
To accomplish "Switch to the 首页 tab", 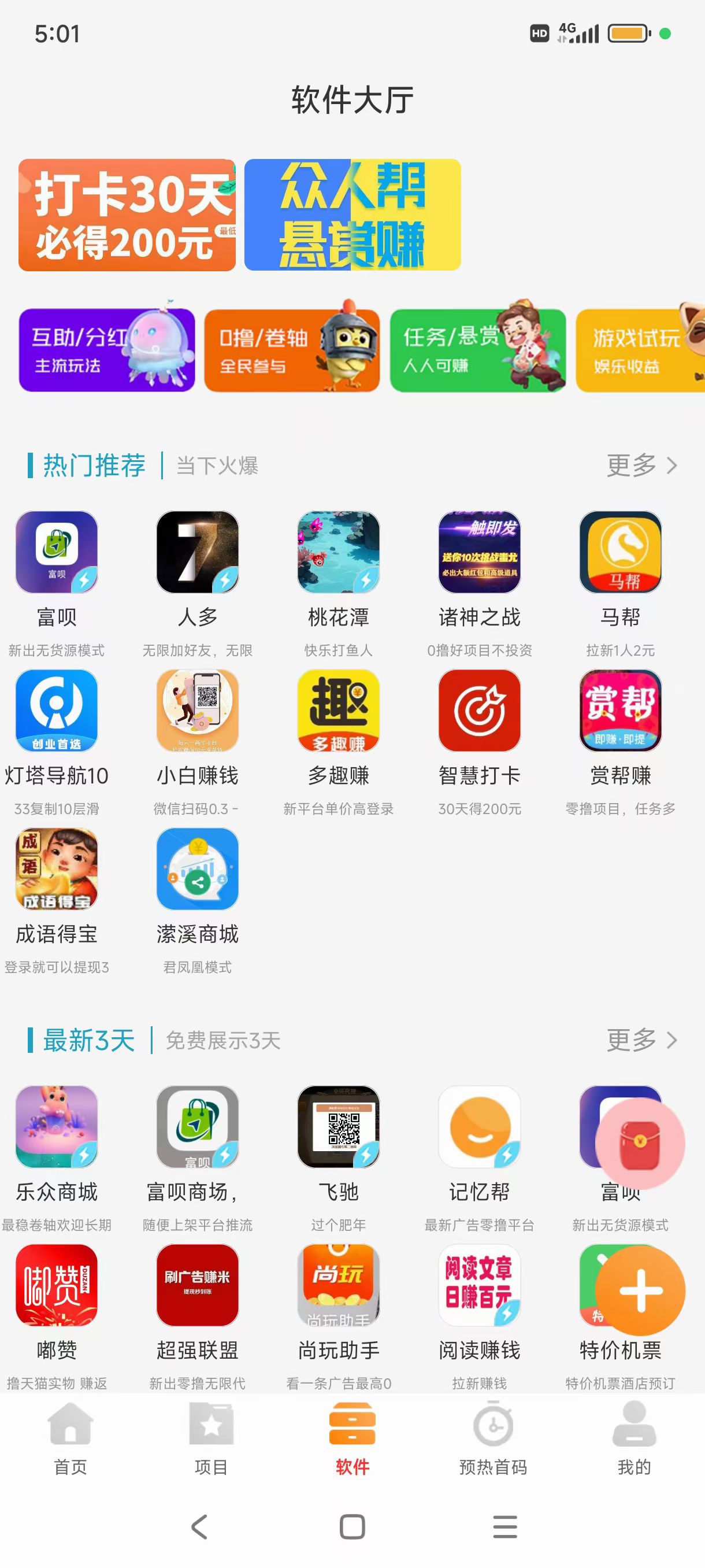I will point(70,1439).
